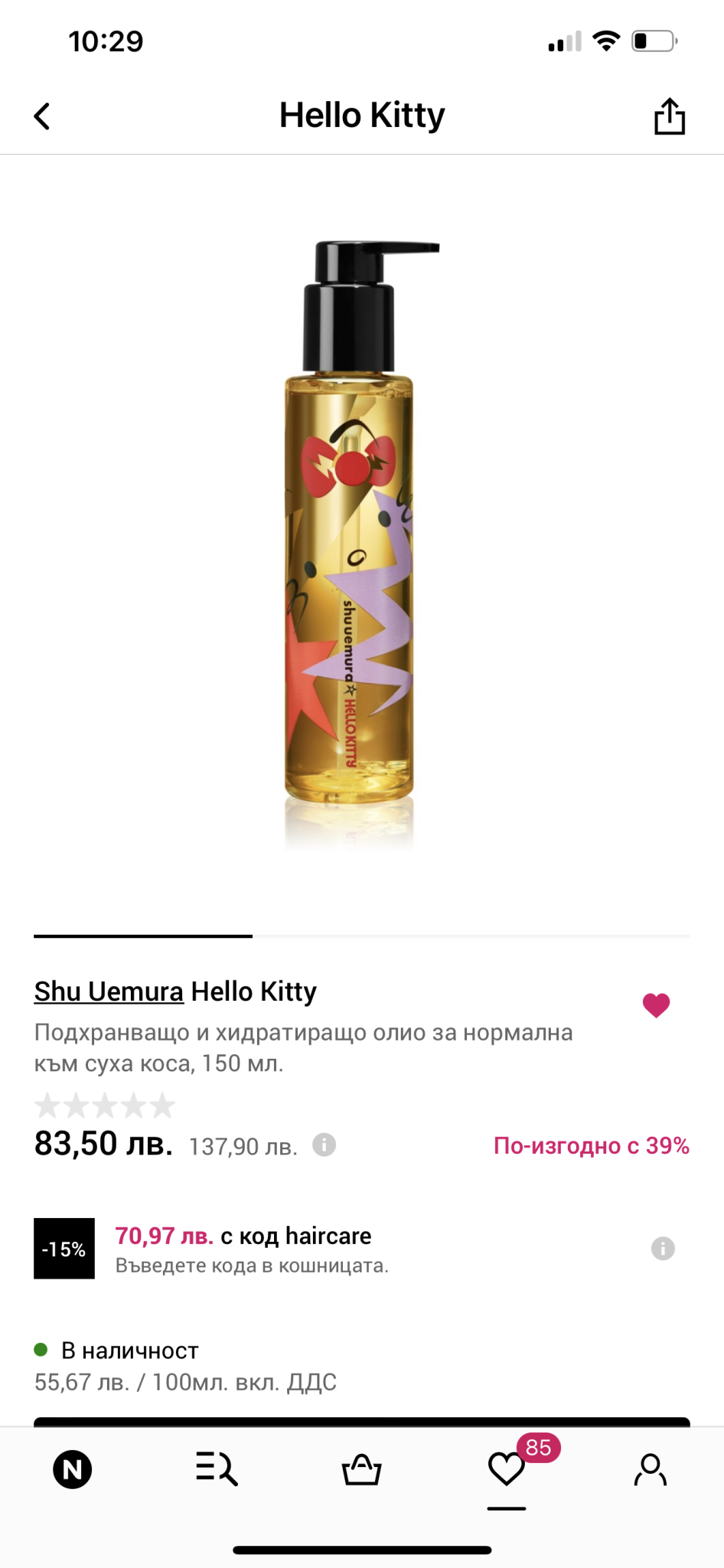Open the search and categories tab
The image size is (724, 1568).
point(217,1469)
